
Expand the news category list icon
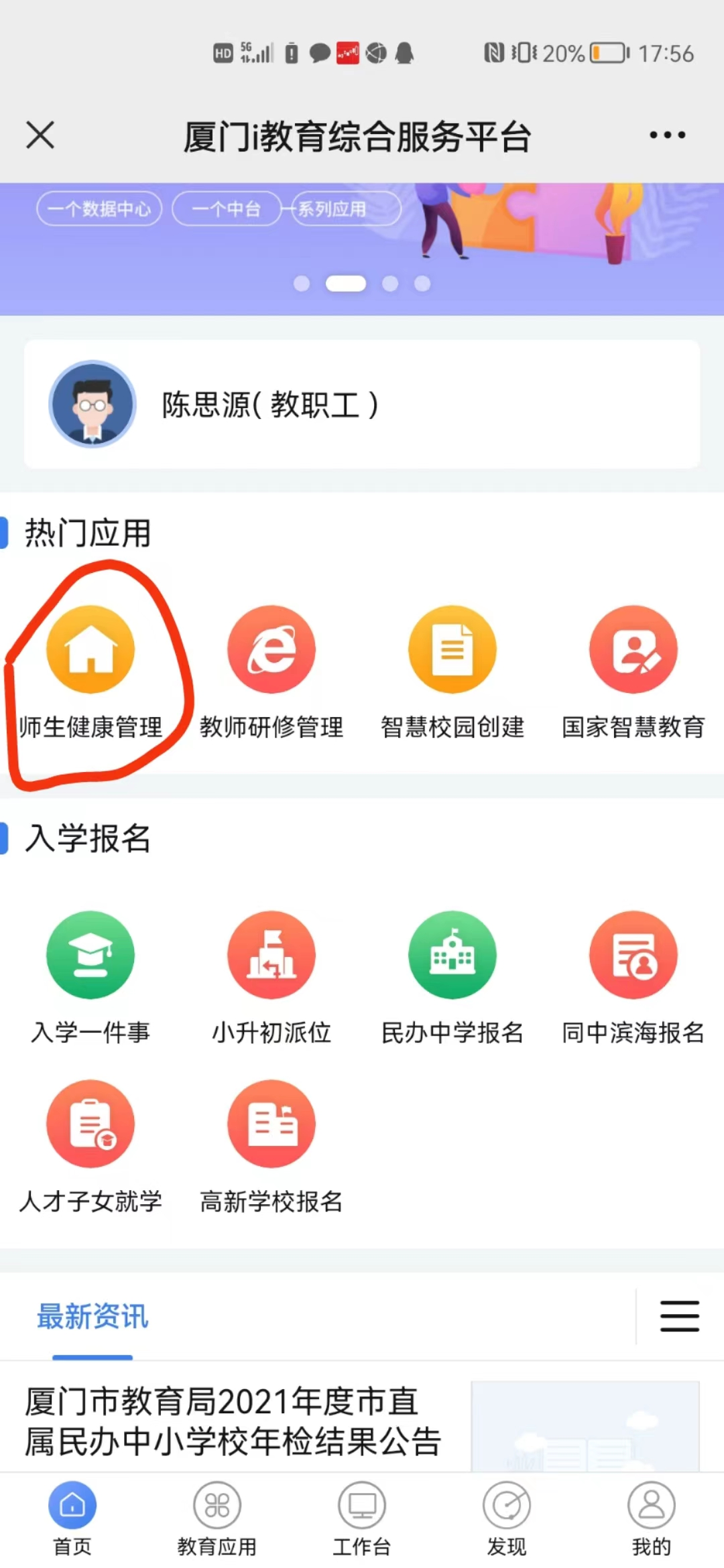(679, 1316)
